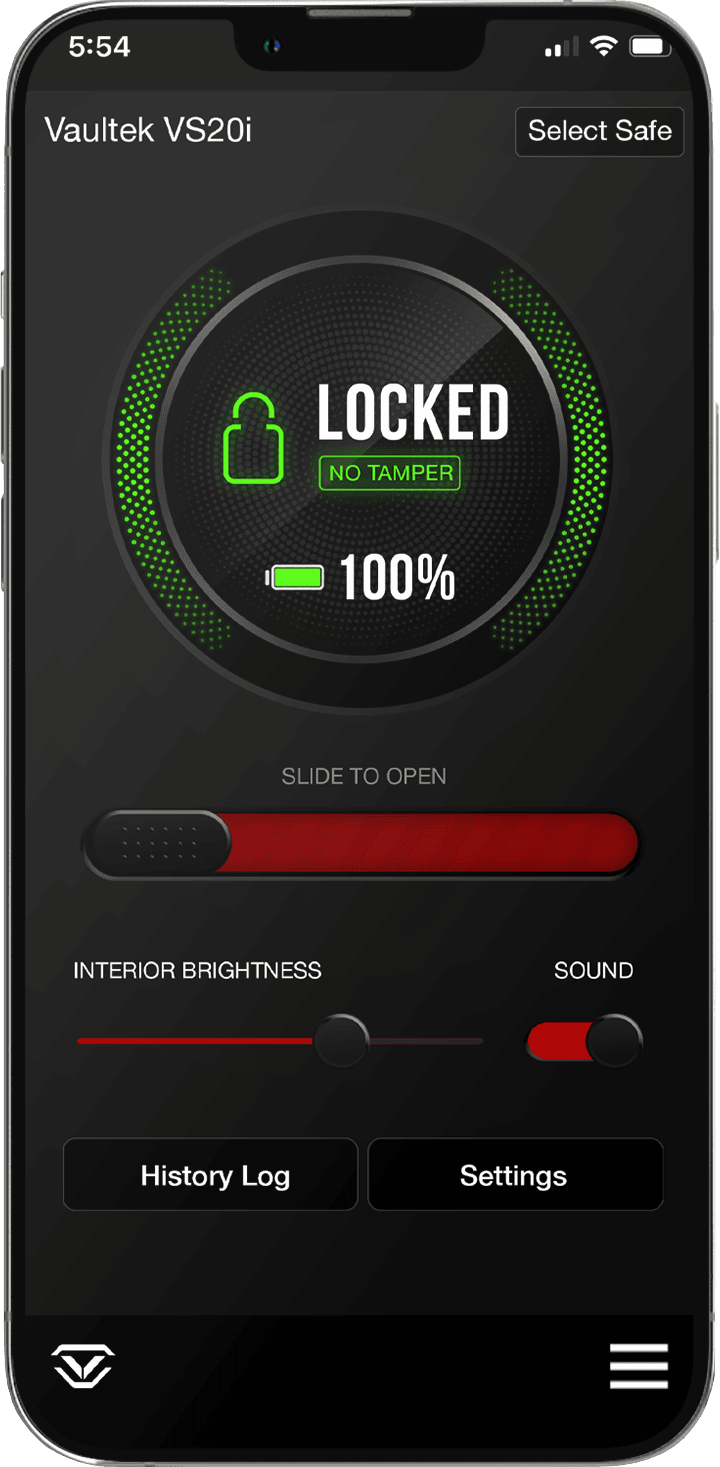Open the hamburger menu
Screen dimensions: 720x1467
tap(639, 1366)
